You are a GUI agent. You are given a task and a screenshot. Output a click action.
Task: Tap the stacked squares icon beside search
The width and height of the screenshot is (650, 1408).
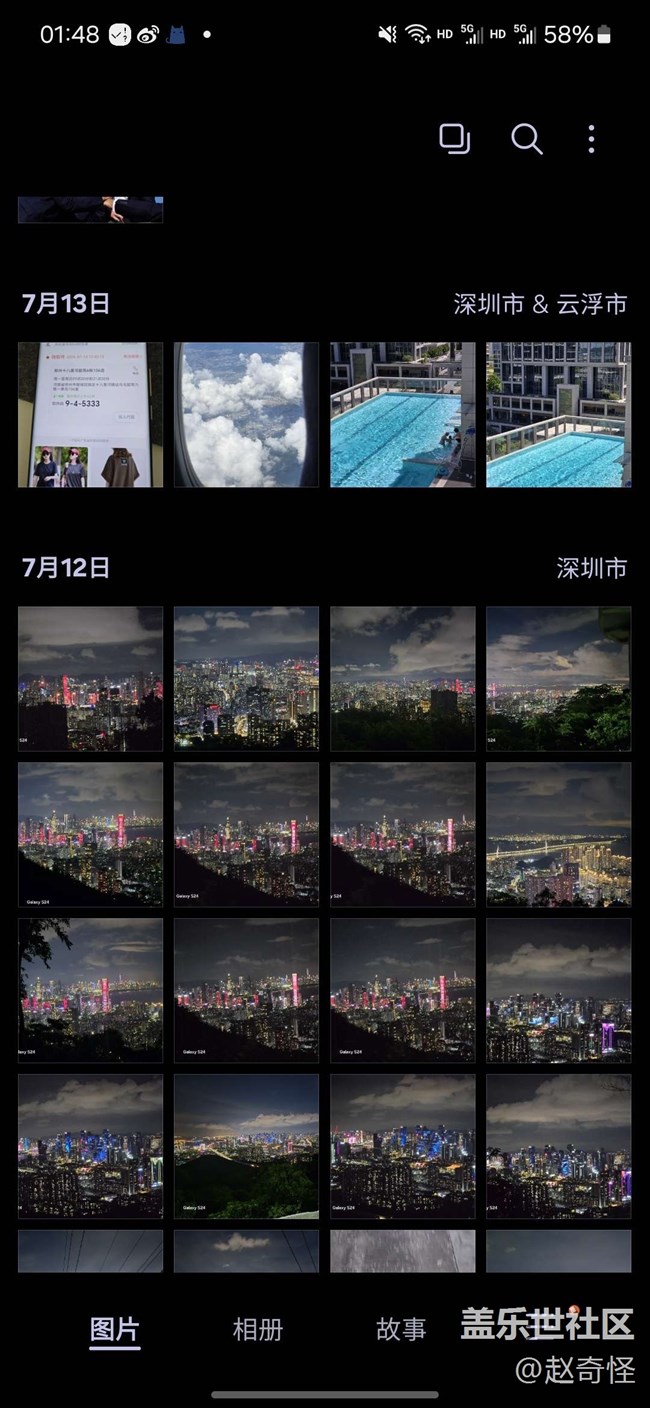pos(455,139)
